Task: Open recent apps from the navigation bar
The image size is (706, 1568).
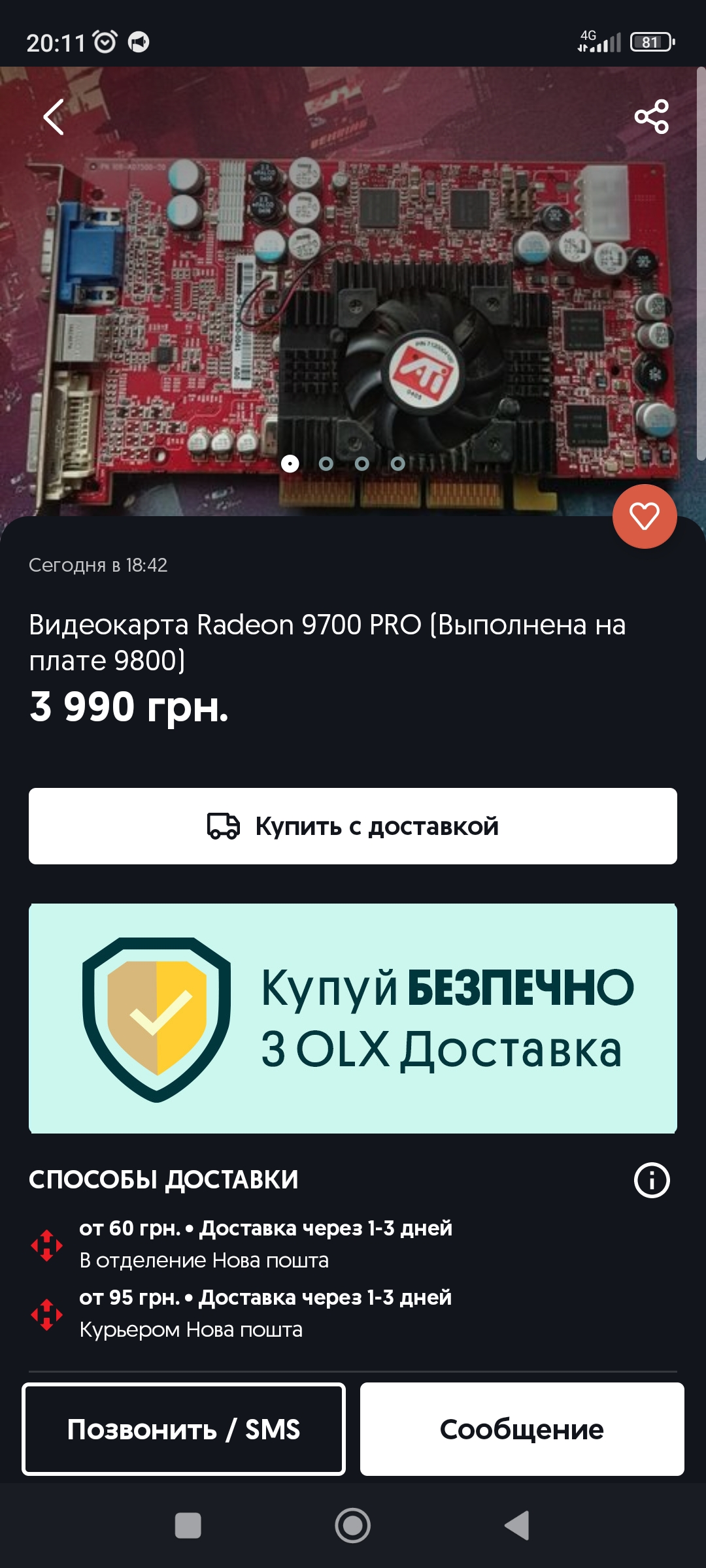Action: click(188, 1526)
